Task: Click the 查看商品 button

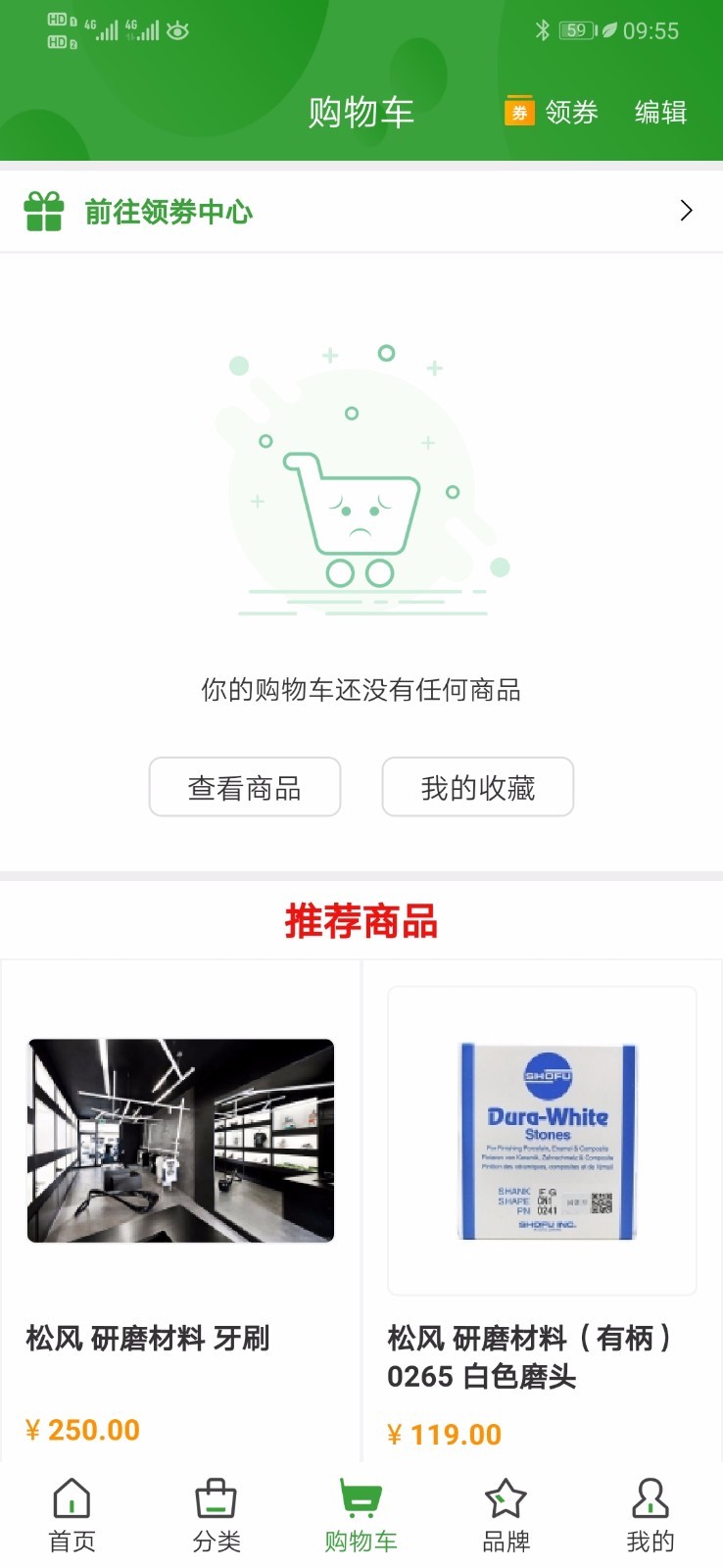Action: point(244,787)
